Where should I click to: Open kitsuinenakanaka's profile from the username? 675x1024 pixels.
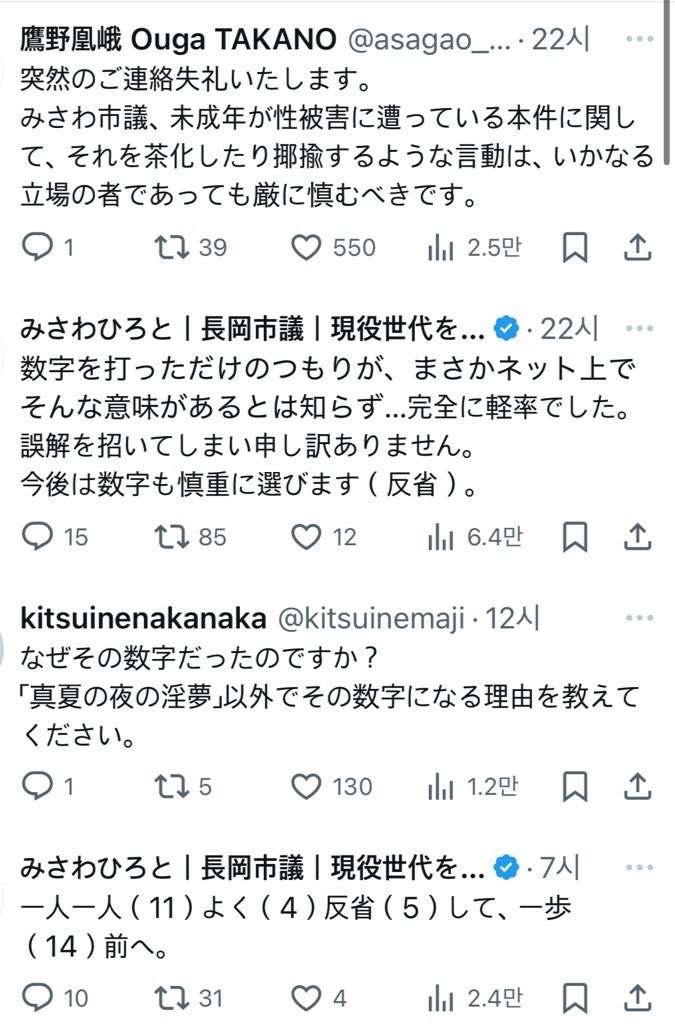143,619
